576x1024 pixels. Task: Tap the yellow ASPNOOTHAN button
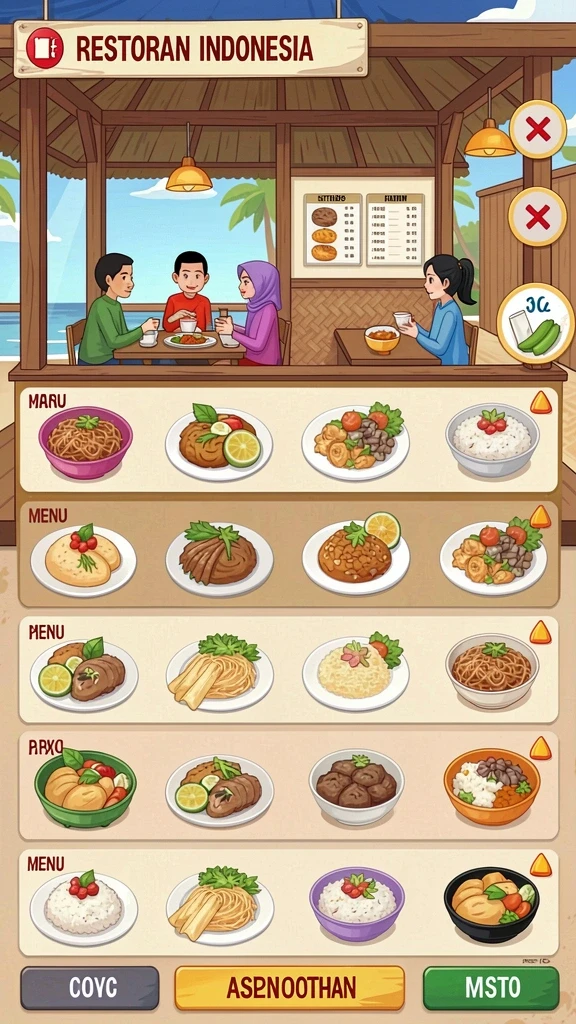tap(290, 988)
